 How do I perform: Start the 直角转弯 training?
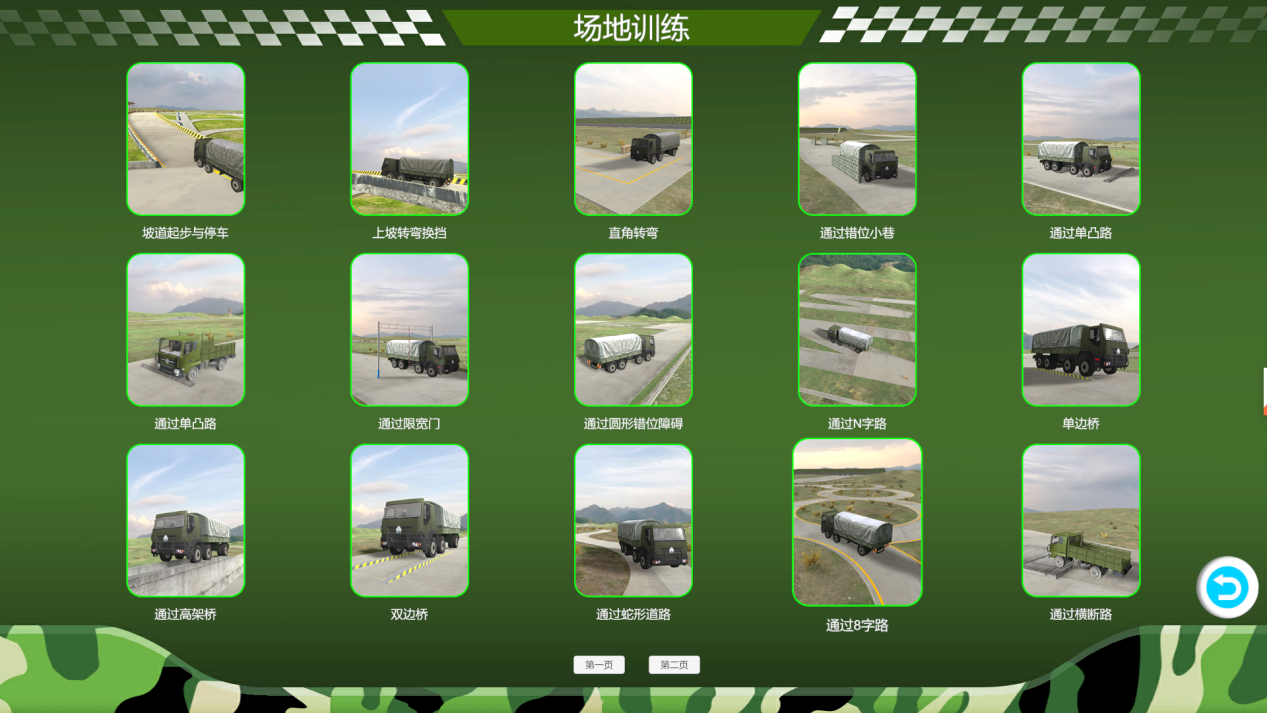tap(633, 139)
